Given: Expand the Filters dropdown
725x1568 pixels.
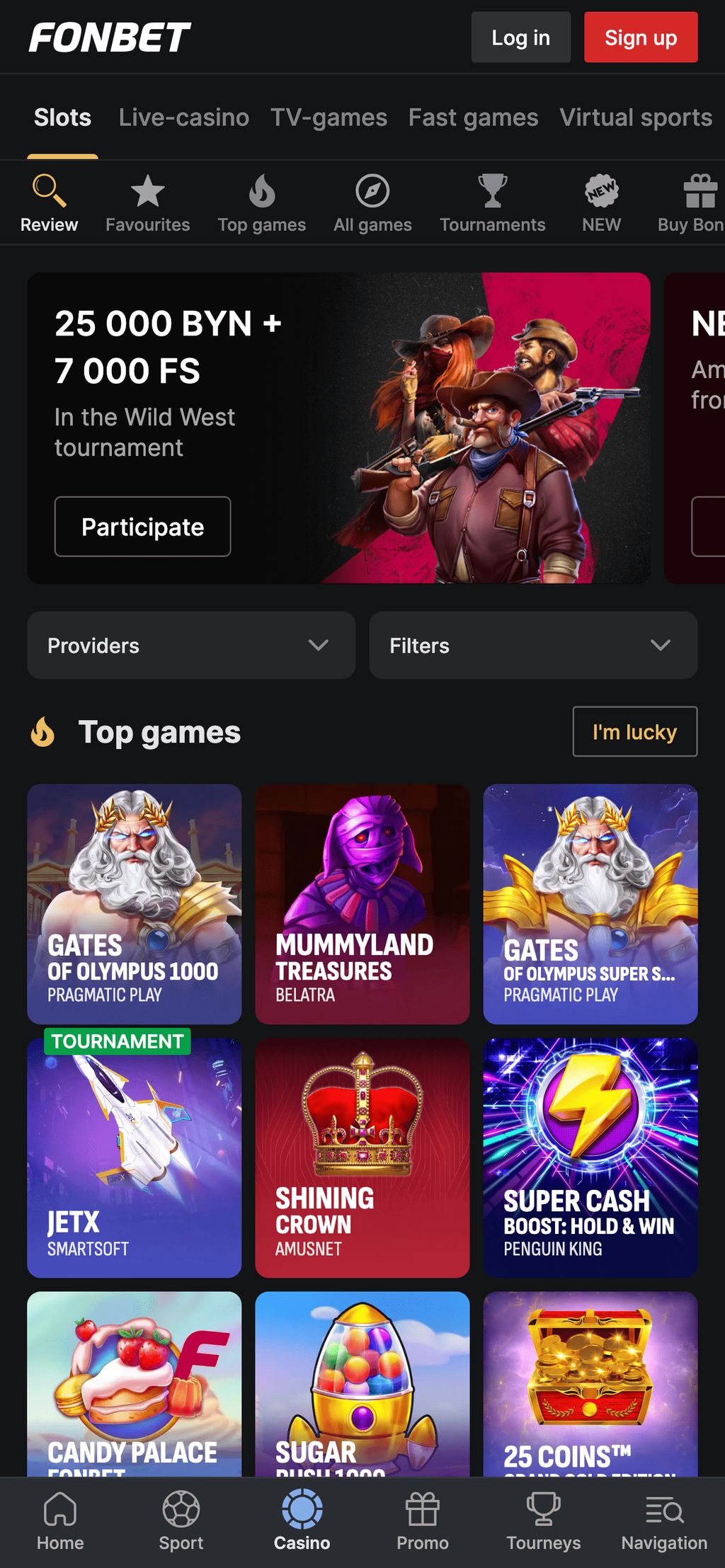Looking at the screenshot, I should (532, 646).
